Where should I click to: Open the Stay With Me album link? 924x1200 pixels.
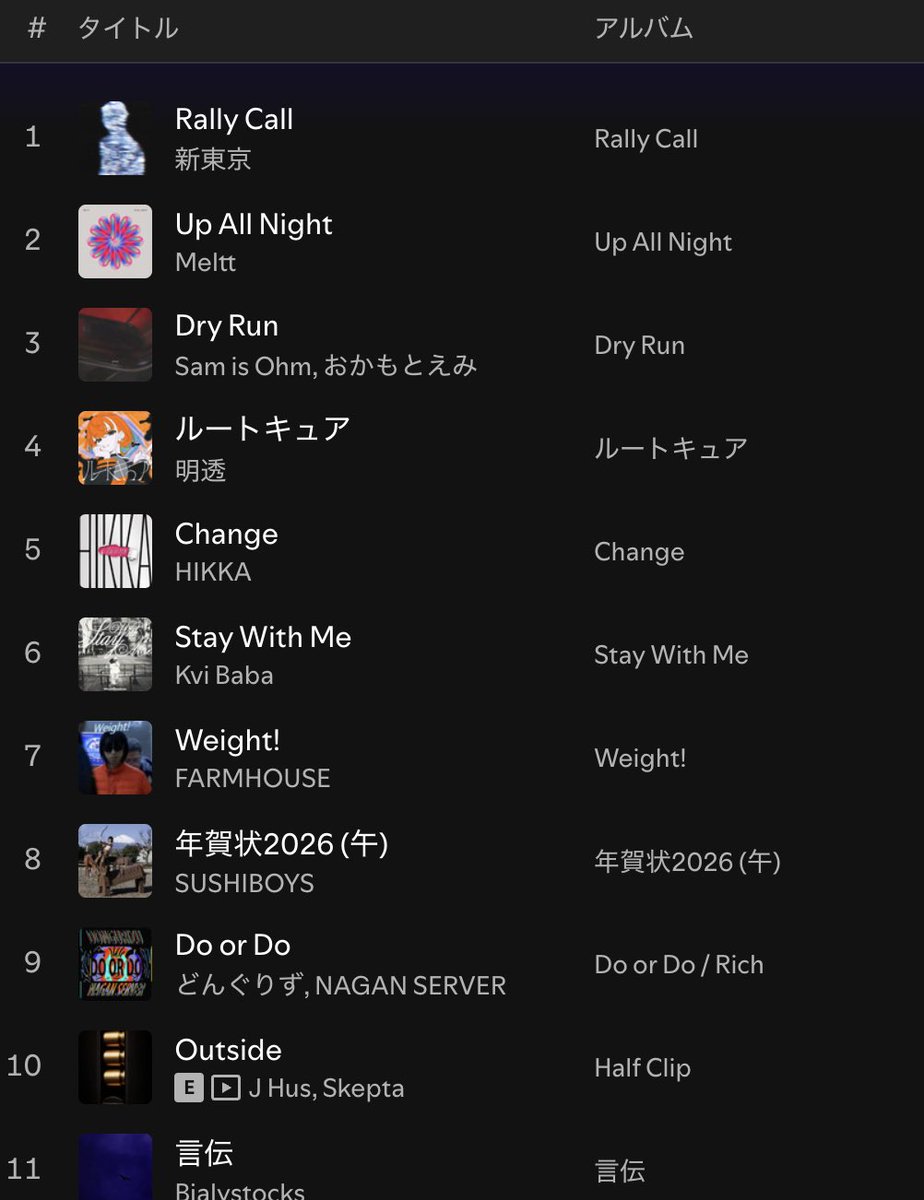click(x=671, y=656)
